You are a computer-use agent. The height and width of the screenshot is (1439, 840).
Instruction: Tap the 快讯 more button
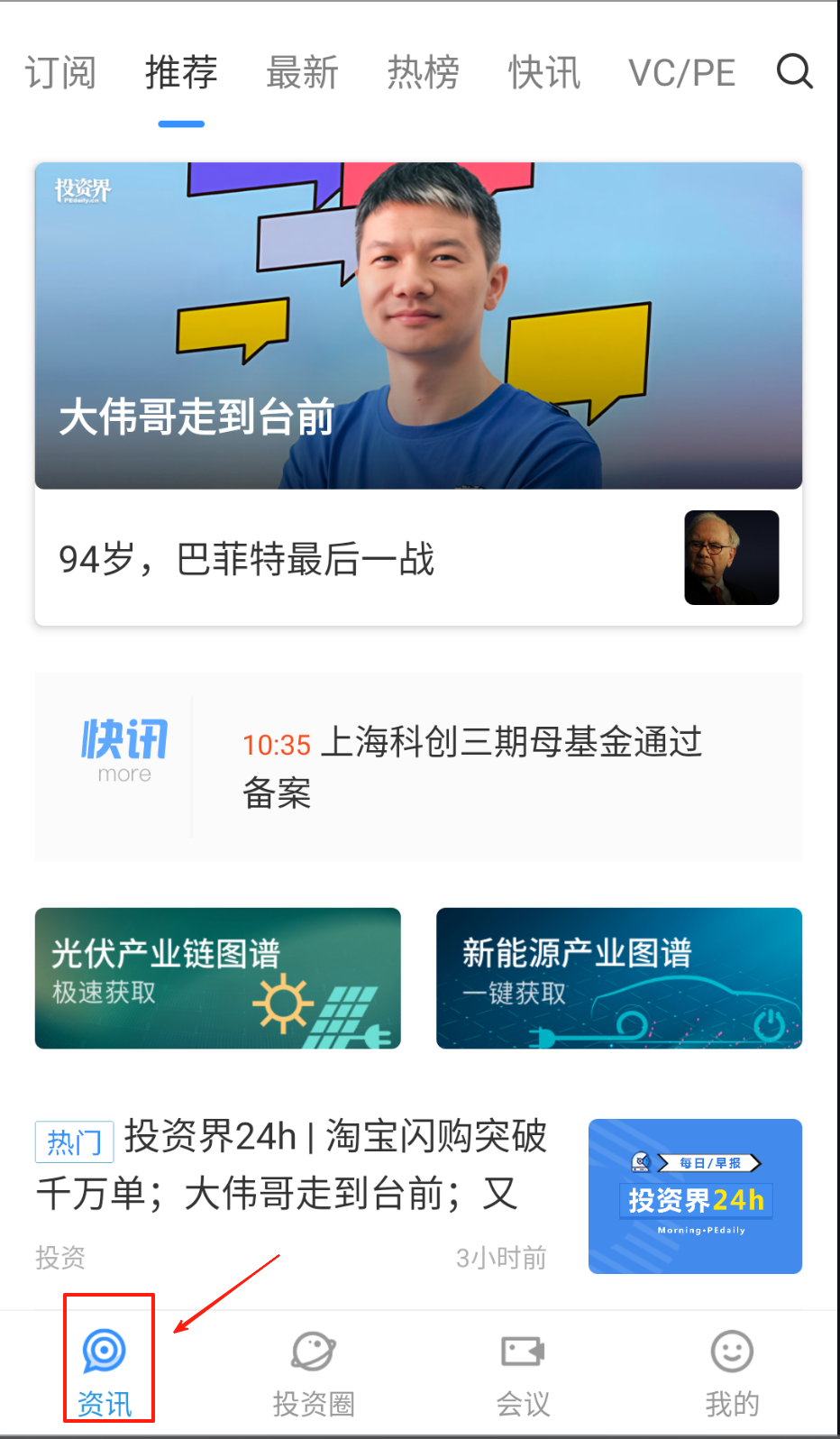tap(124, 750)
